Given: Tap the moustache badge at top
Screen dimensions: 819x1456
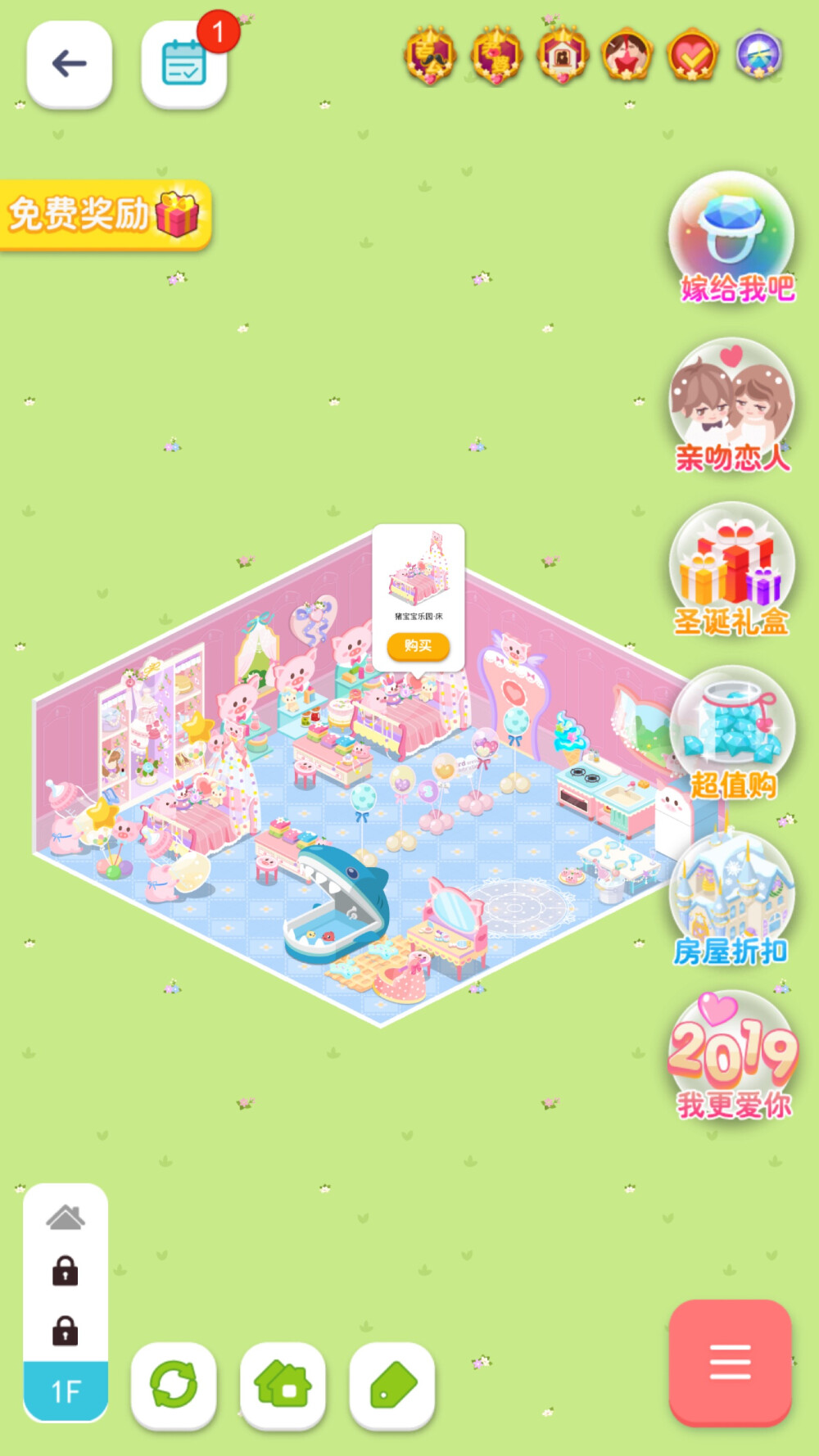Looking at the screenshot, I should coord(430,56).
